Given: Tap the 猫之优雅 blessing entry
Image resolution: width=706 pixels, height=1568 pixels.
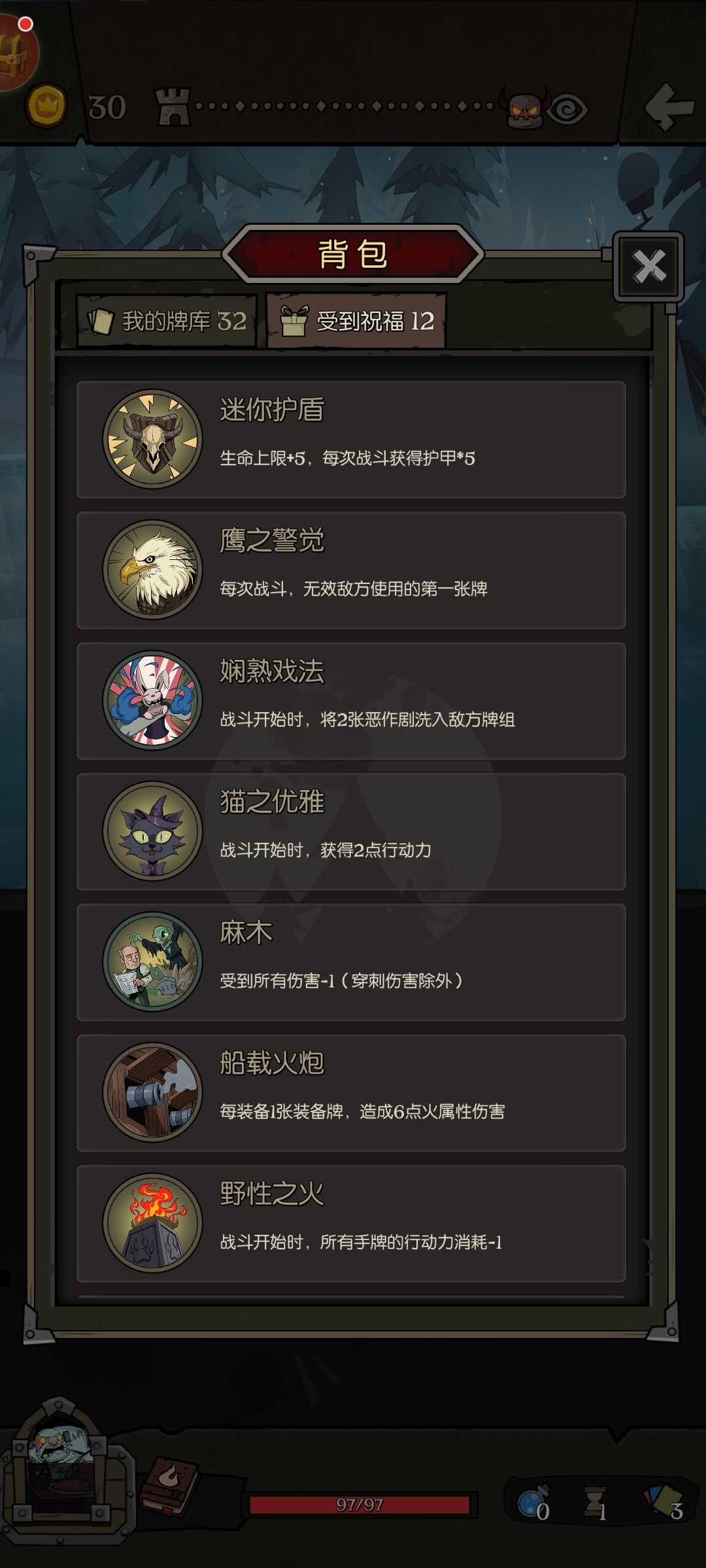Looking at the screenshot, I should (x=351, y=832).
